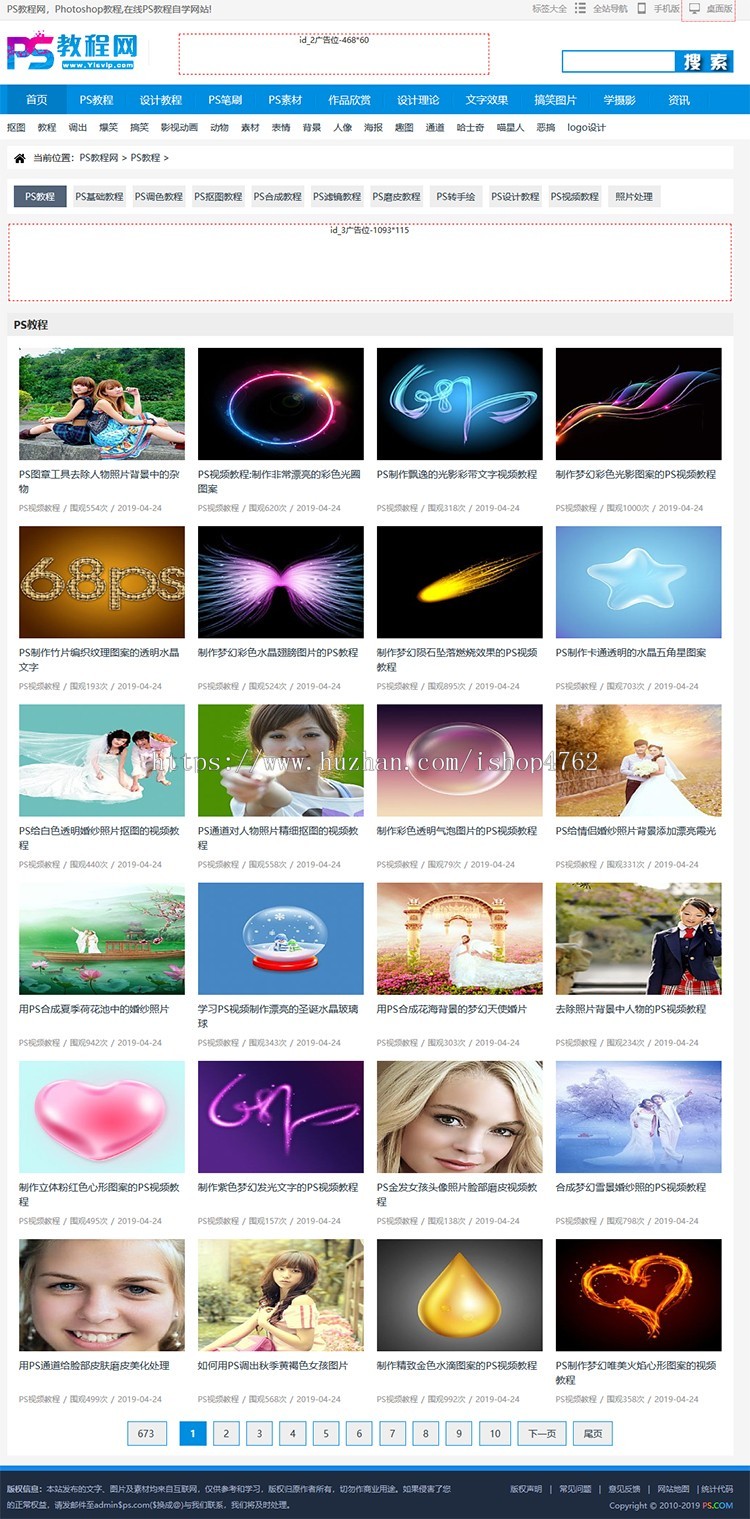
Task: Open the 圣诞水晶玻璃球 video tutorial
Action: tap(280, 938)
